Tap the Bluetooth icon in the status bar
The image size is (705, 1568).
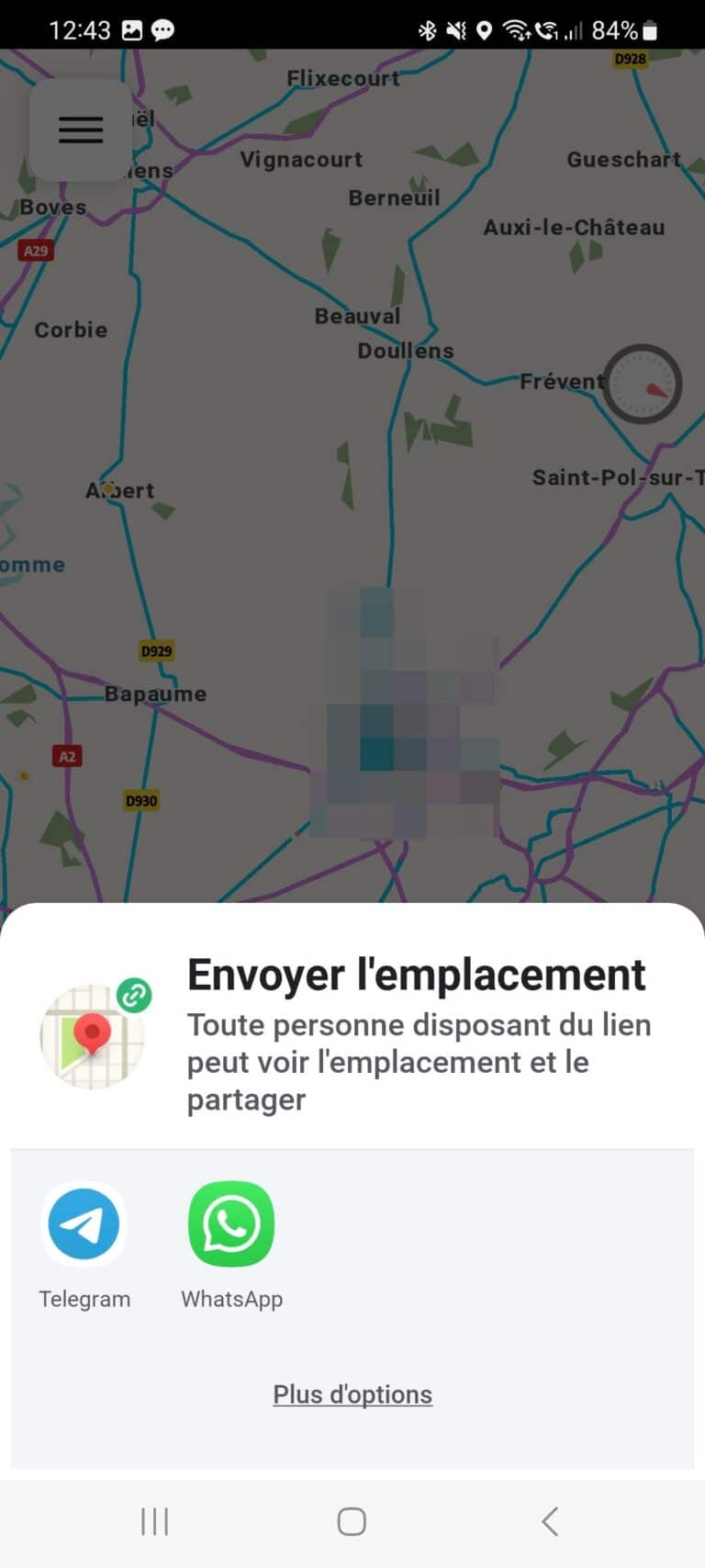point(426,30)
